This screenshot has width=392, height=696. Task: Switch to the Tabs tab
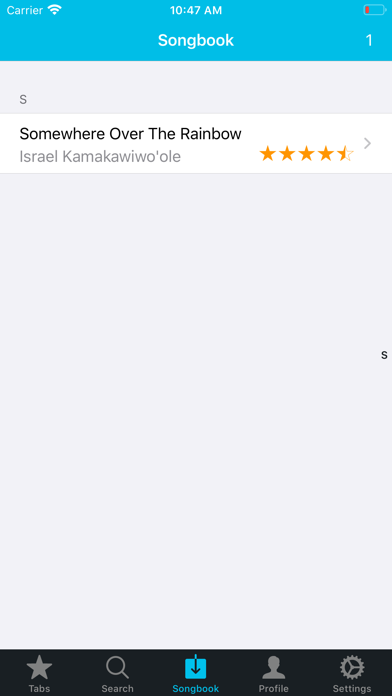(x=40, y=673)
